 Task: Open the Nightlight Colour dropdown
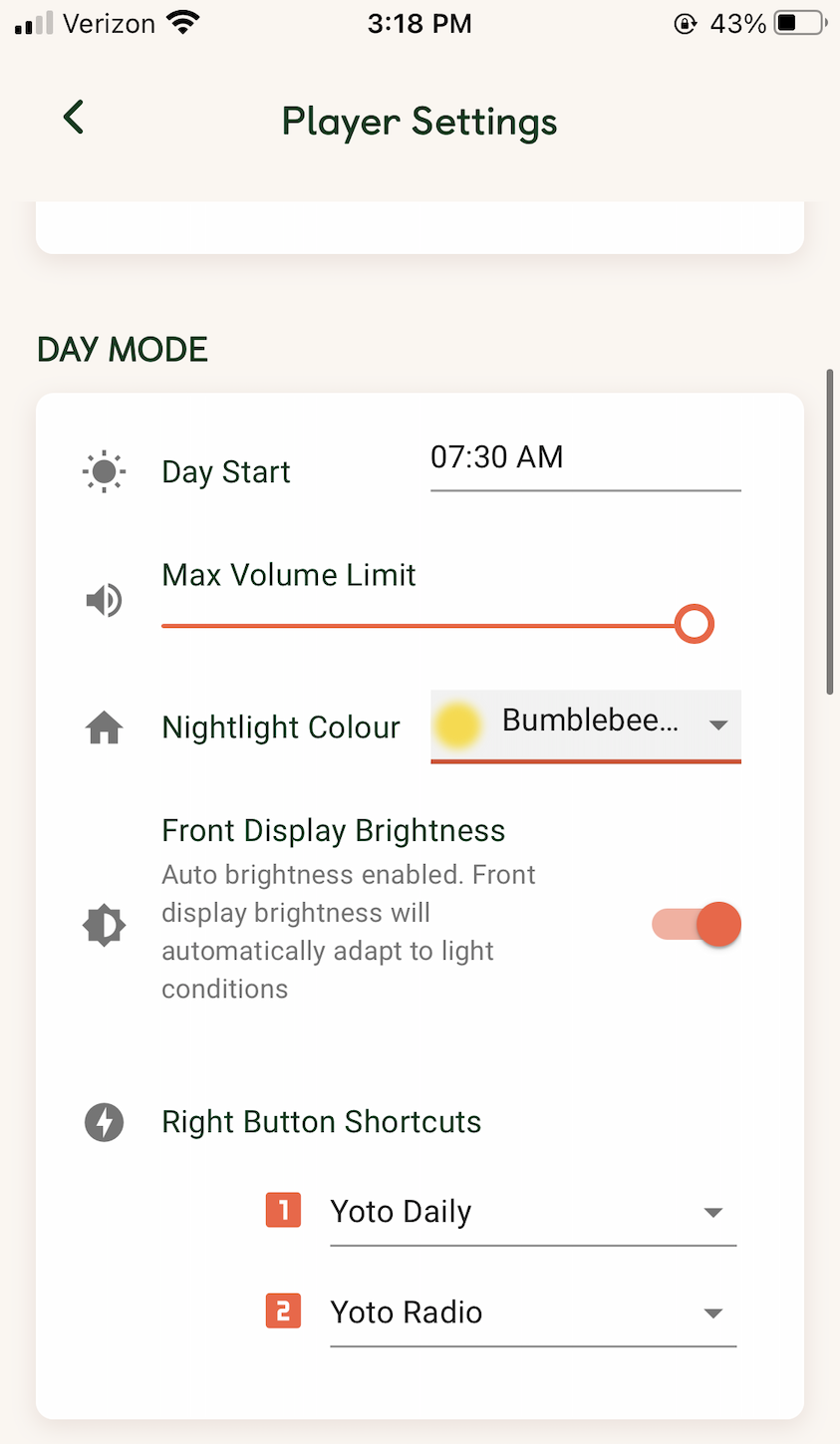point(585,725)
